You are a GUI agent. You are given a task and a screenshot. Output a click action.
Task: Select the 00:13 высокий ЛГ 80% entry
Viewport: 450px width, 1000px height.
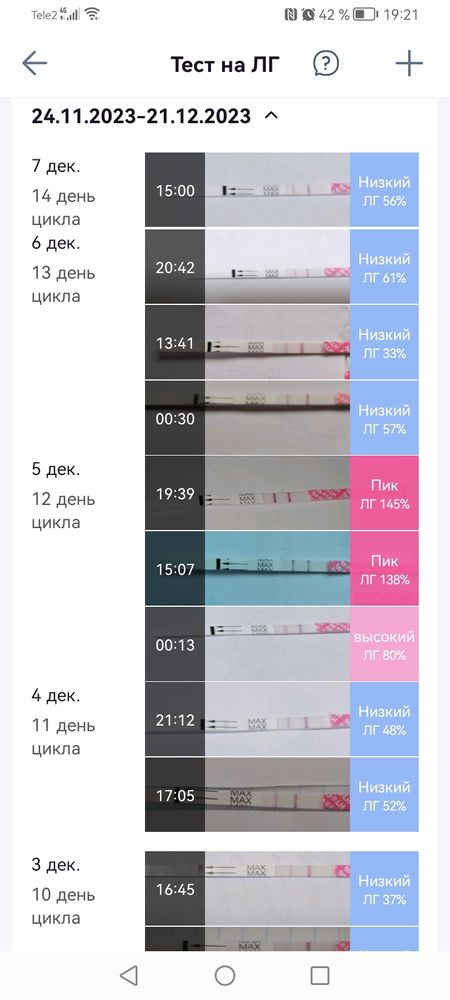(282, 644)
